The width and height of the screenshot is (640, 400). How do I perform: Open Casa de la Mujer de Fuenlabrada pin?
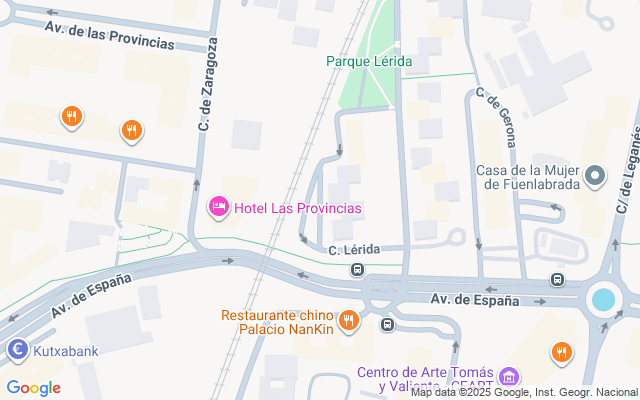tap(596, 177)
